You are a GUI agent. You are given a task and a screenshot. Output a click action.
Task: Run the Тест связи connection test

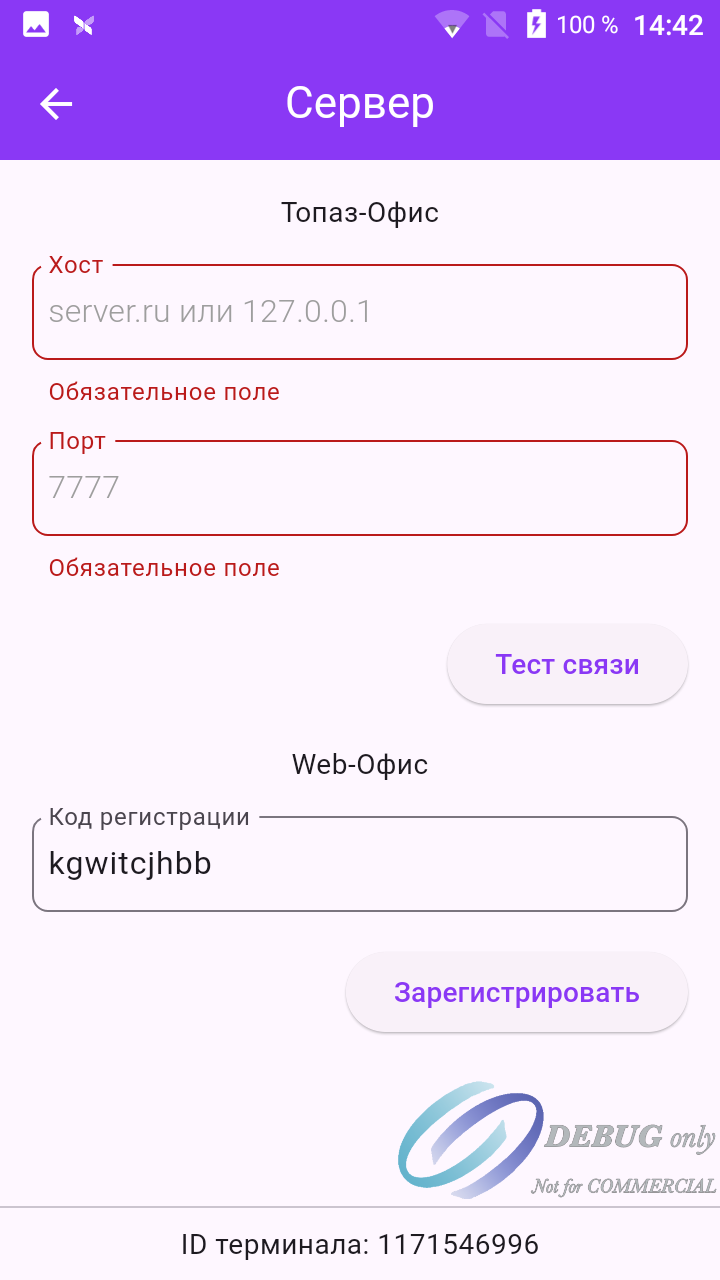pos(567,665)
